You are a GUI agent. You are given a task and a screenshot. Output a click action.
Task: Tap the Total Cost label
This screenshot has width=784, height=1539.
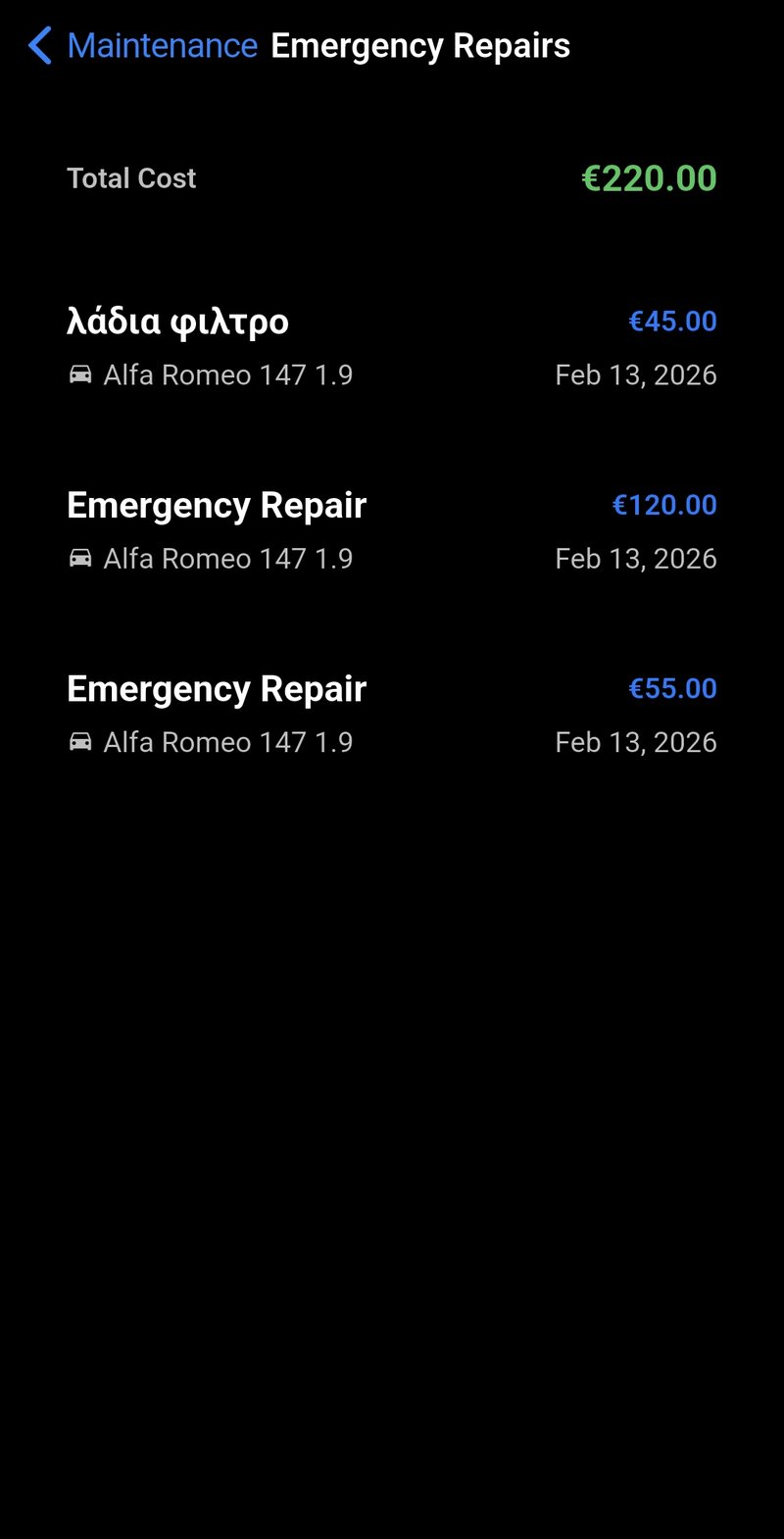click(131, 177)
